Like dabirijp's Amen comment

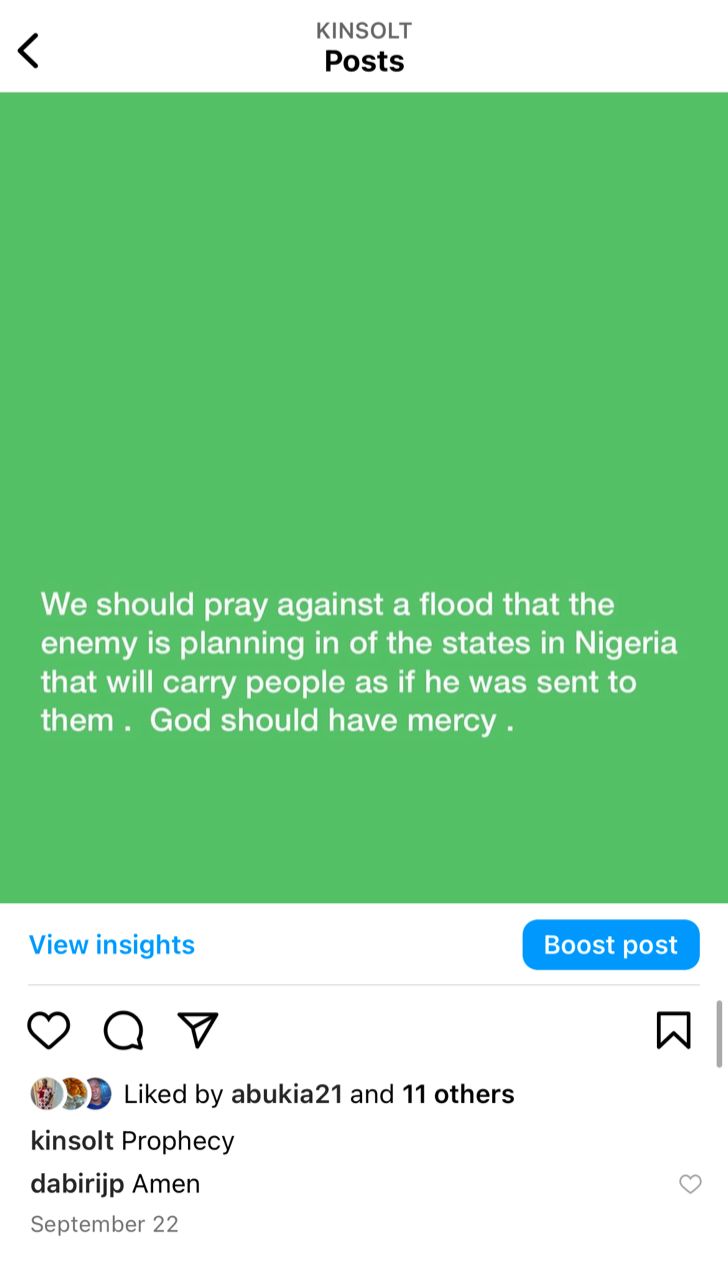point(690,1184)
